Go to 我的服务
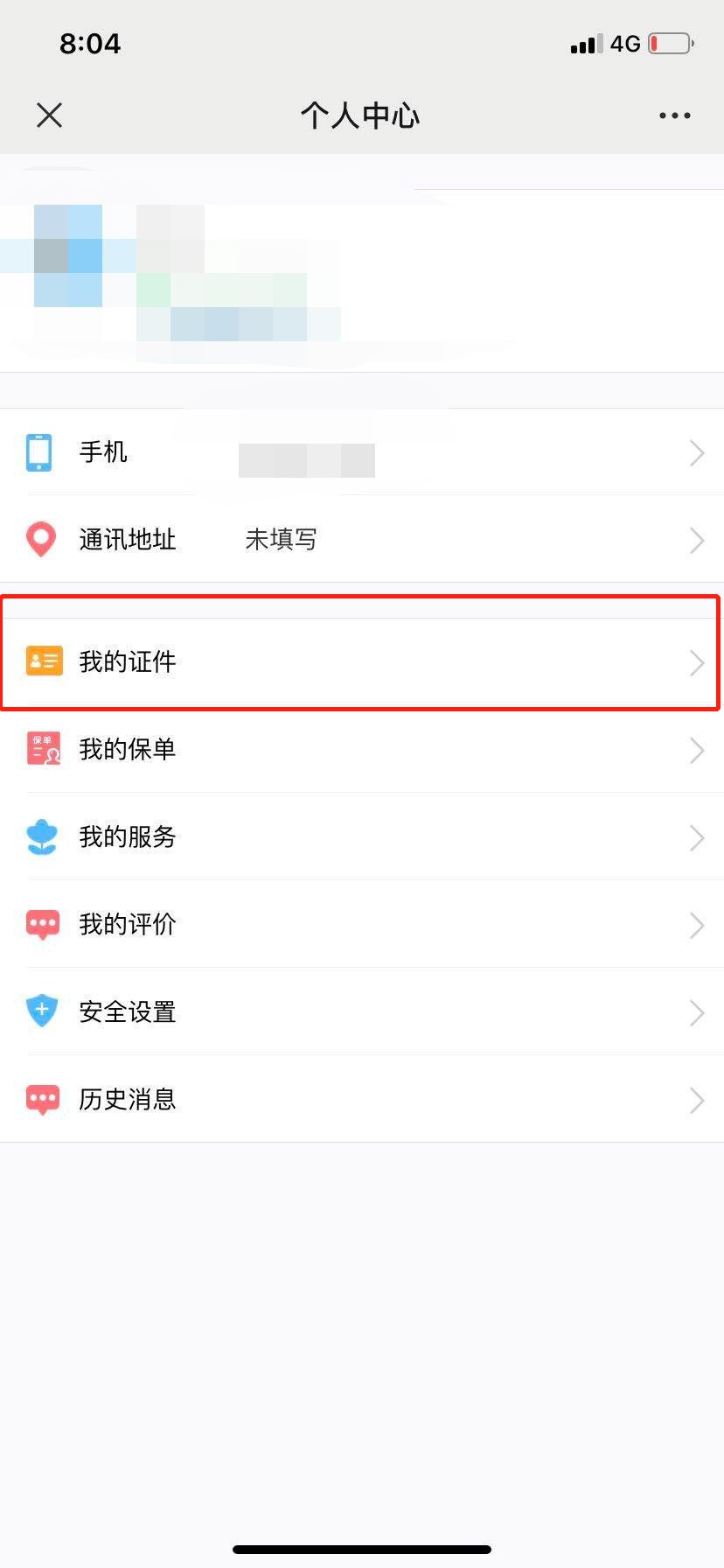Viewport: 724px width, 1568px height. click(362, 837)
